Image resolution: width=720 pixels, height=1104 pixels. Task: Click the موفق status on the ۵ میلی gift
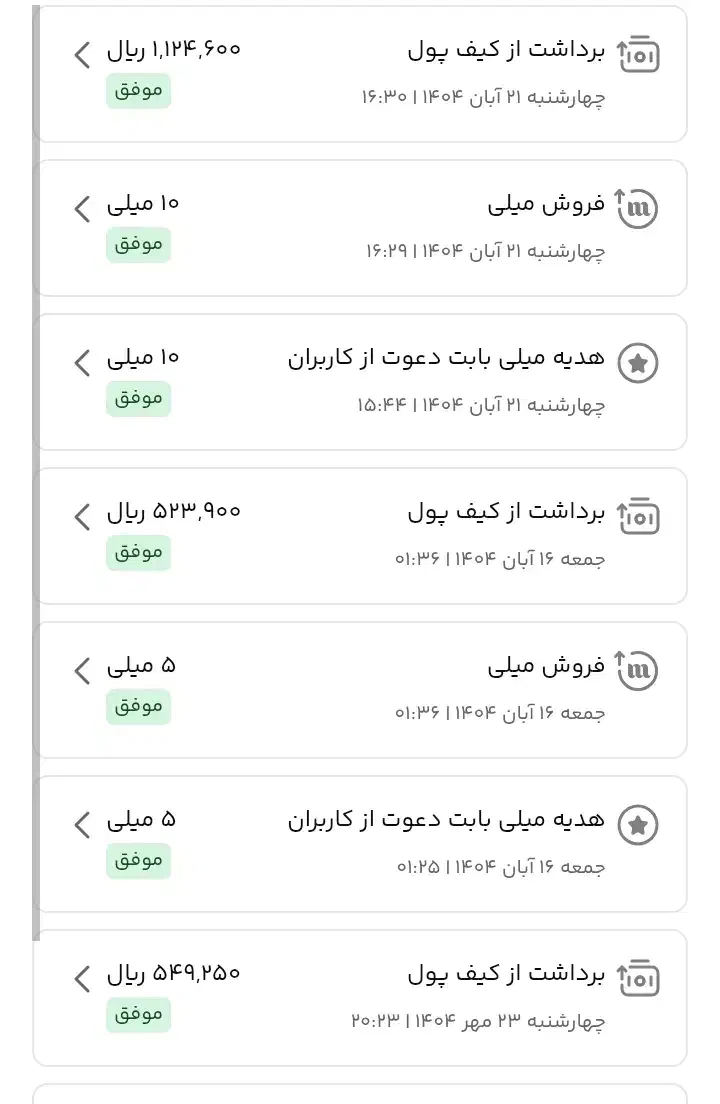138,861
